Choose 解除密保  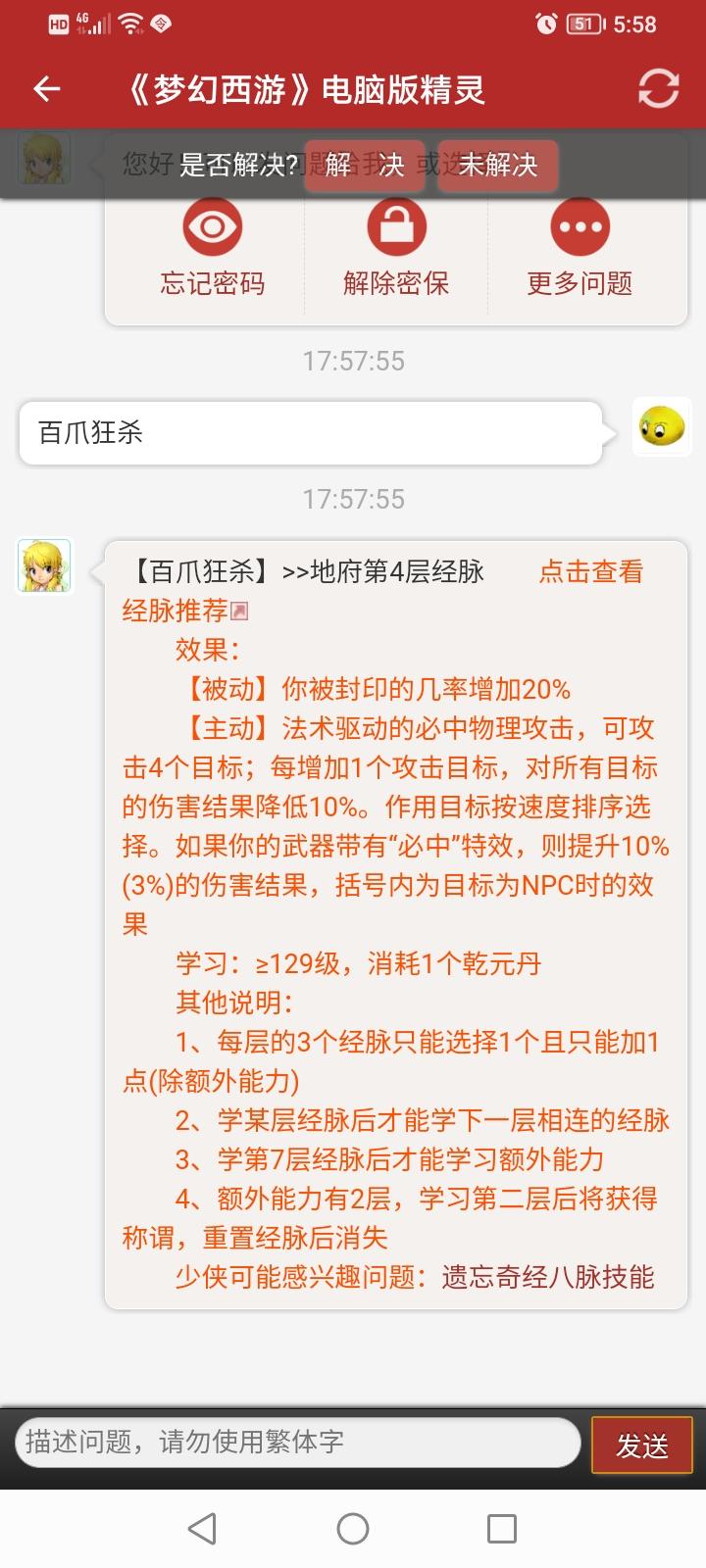tap(396, 249)
